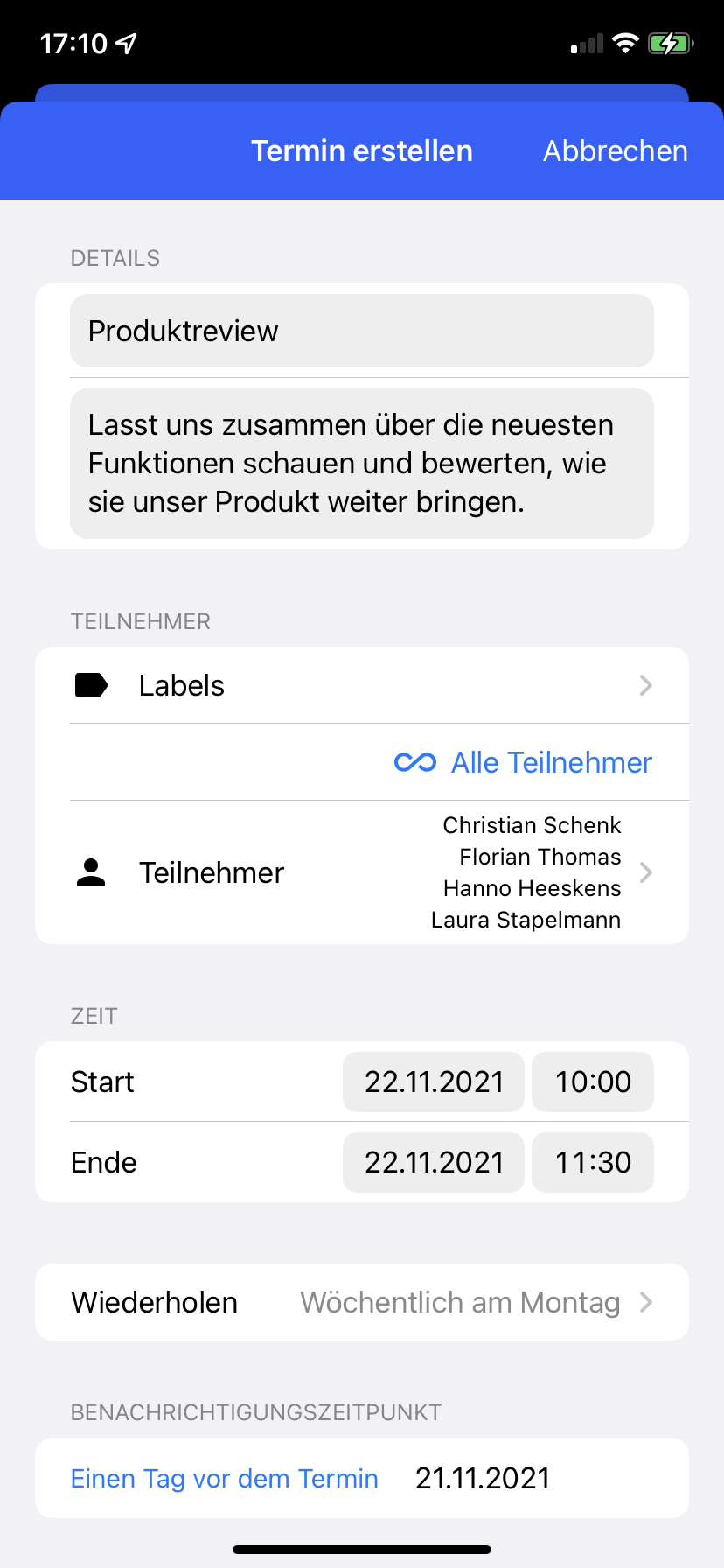Open the Labels row
The height and width of the screenshot is (1568, 724).
361,685
